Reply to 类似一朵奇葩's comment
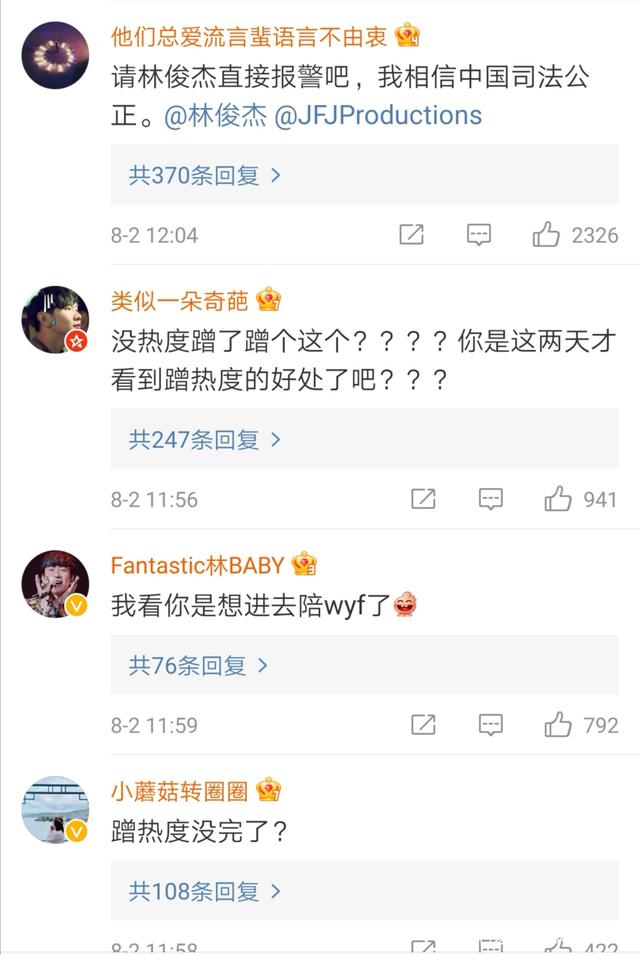640x955 pixels. click(490, 499)
